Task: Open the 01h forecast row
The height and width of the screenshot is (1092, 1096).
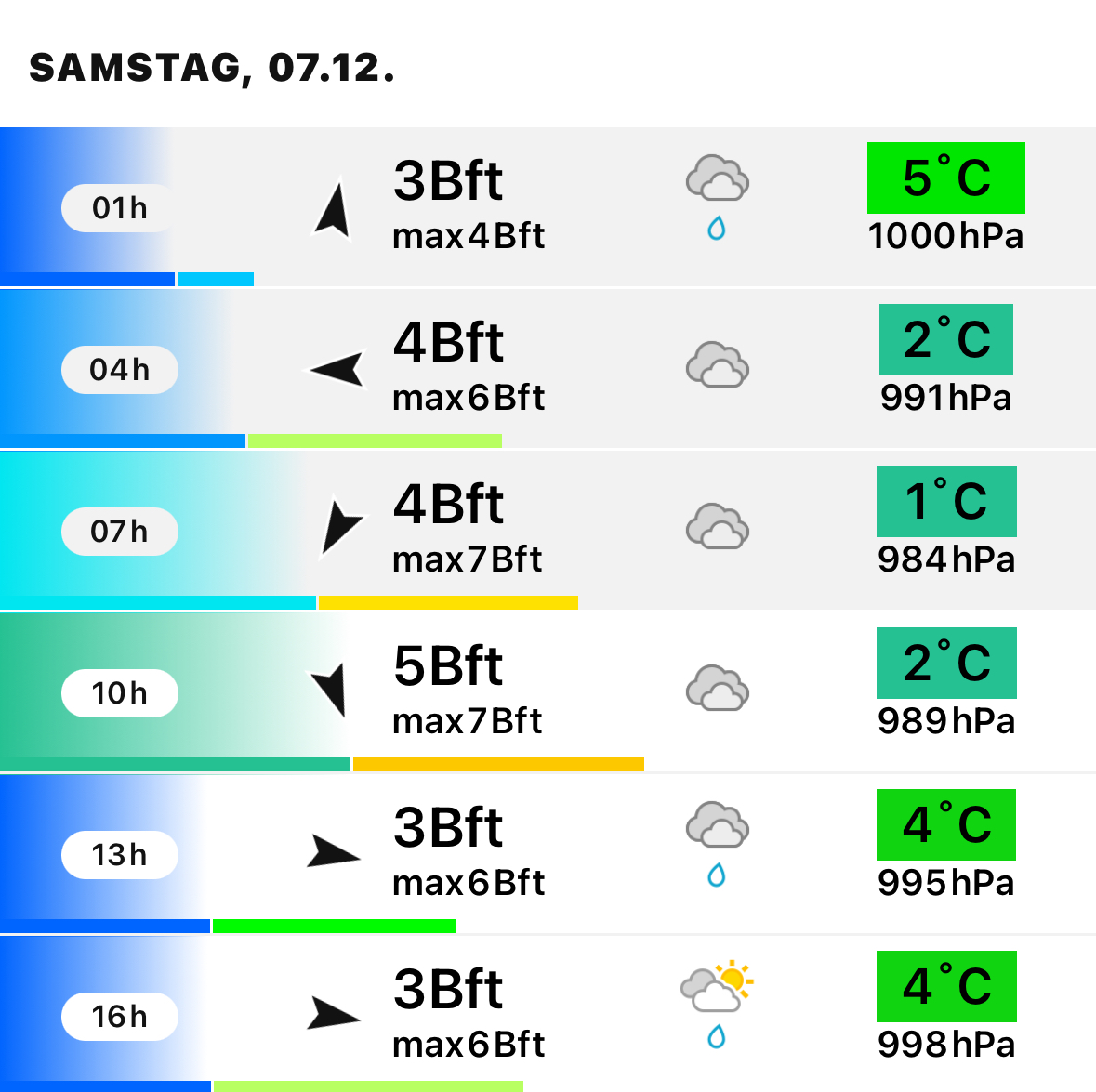Action: 548,207
